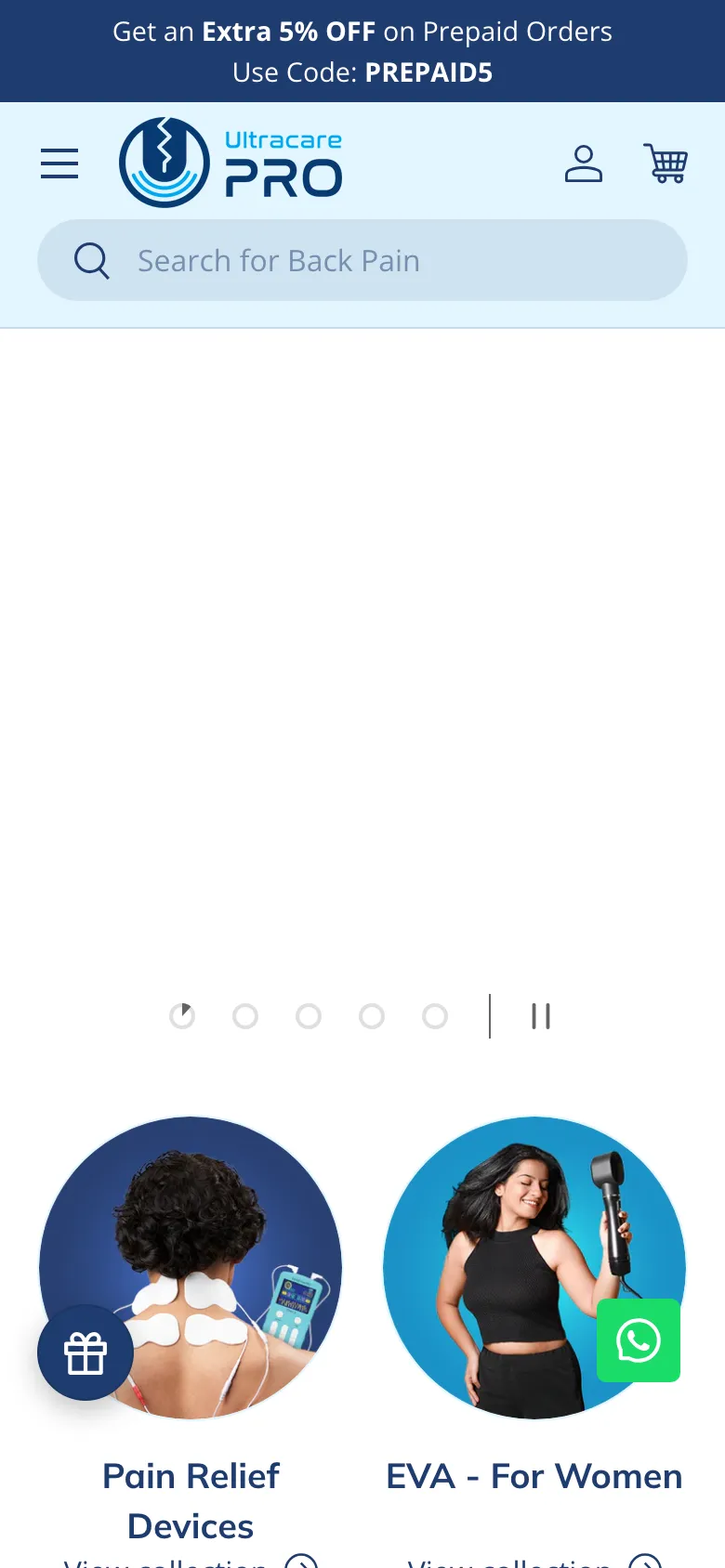Open the gift rewards floating icon
This screenshot has width=725, height=1568.
[x=85, y=1352]
